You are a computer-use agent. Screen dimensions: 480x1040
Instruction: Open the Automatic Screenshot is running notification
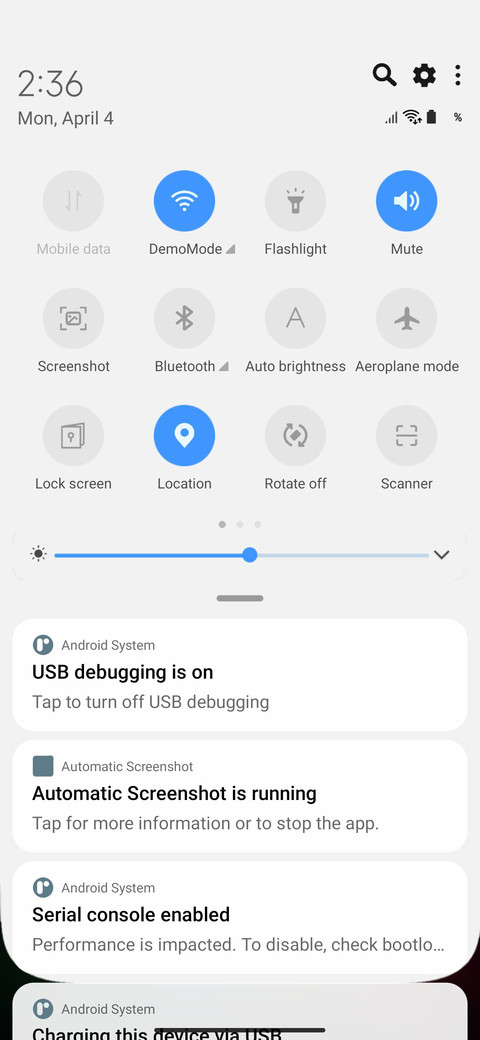pos(240,796)
